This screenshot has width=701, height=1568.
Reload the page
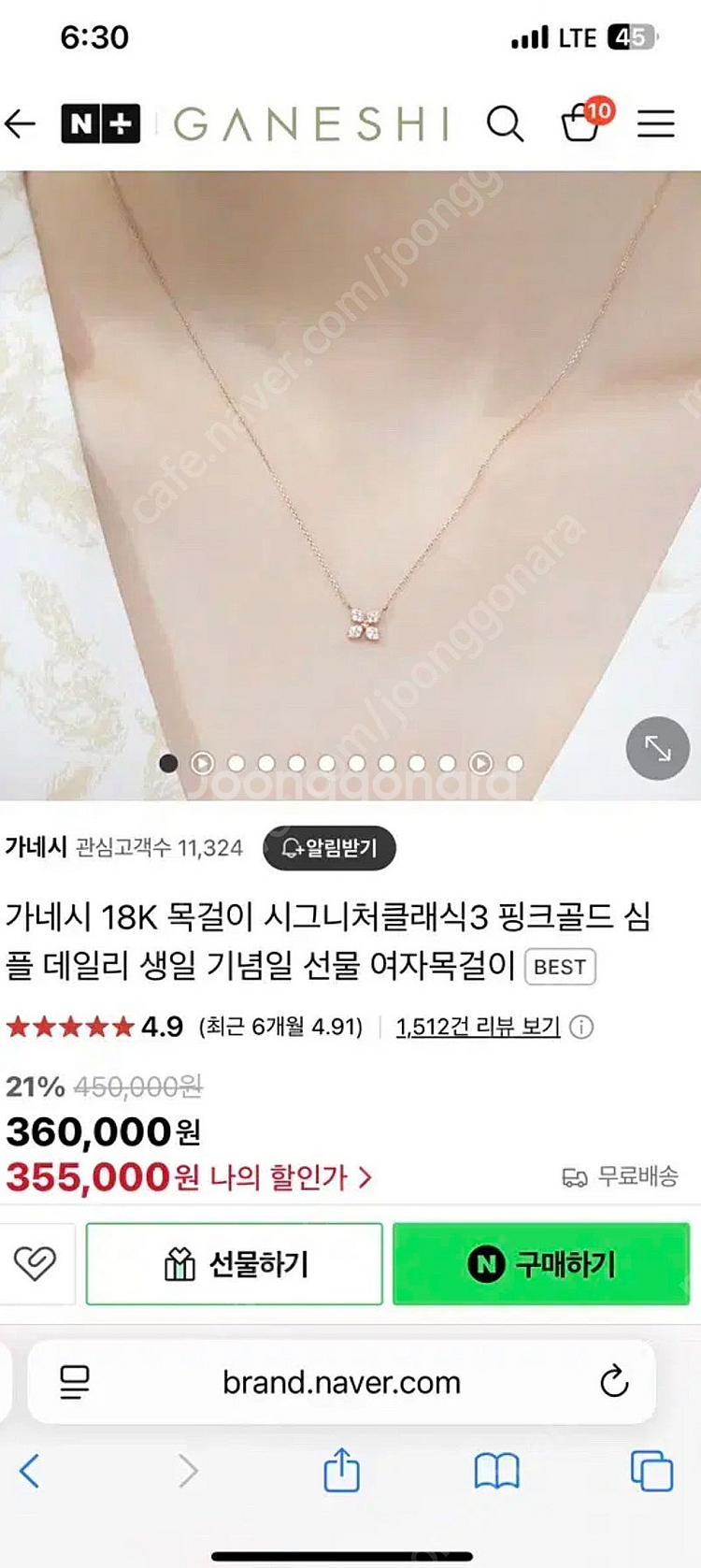[614, 1381]
